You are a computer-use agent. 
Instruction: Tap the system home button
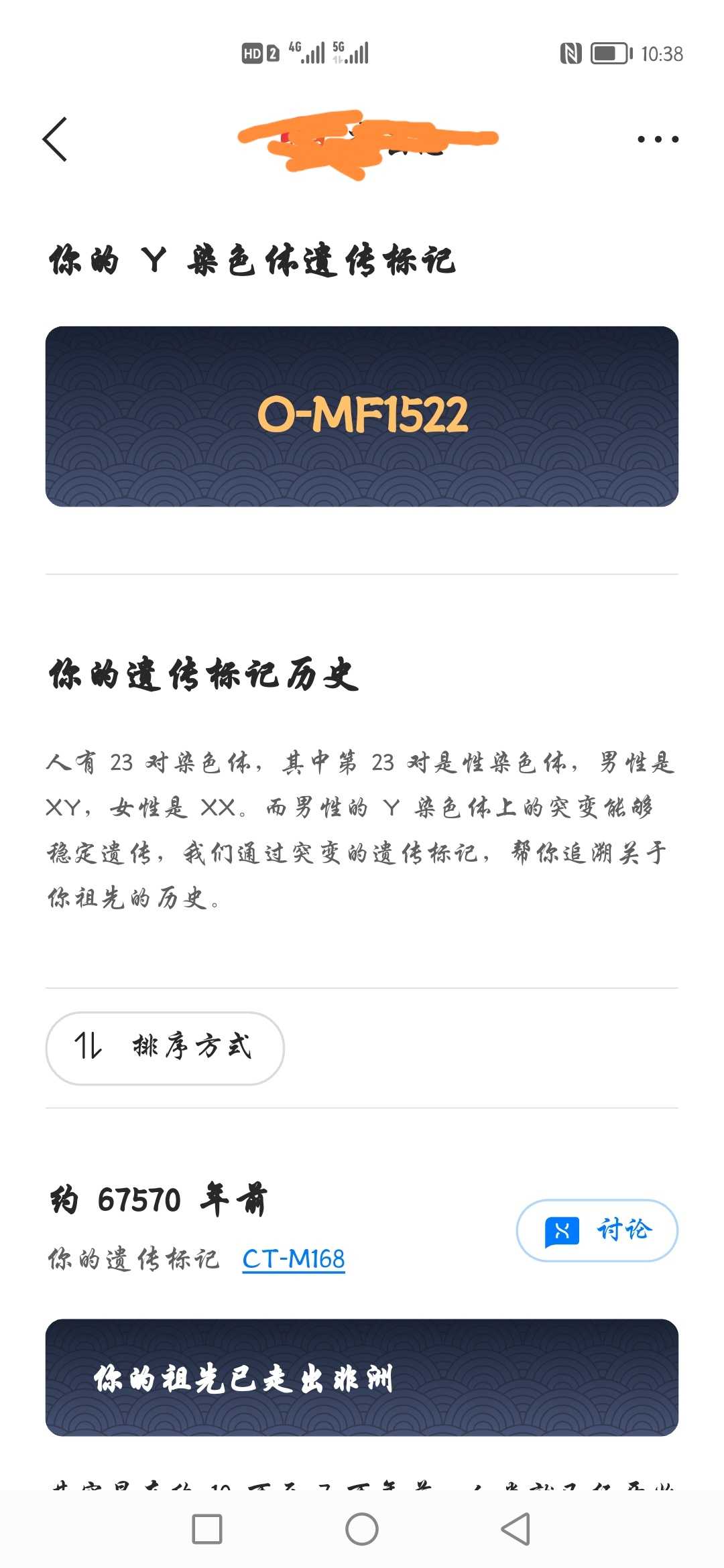pos(362,1529)
